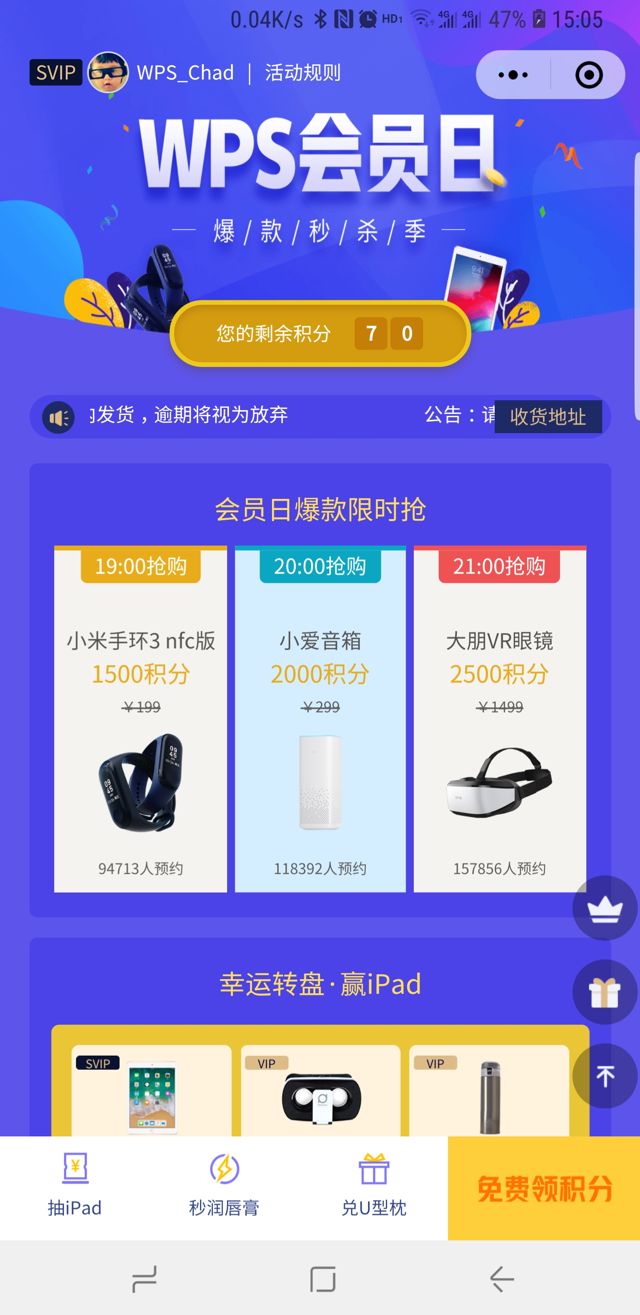
Task: Tap 免费领积分 to get free points
Action: (x=544, y=1188)
